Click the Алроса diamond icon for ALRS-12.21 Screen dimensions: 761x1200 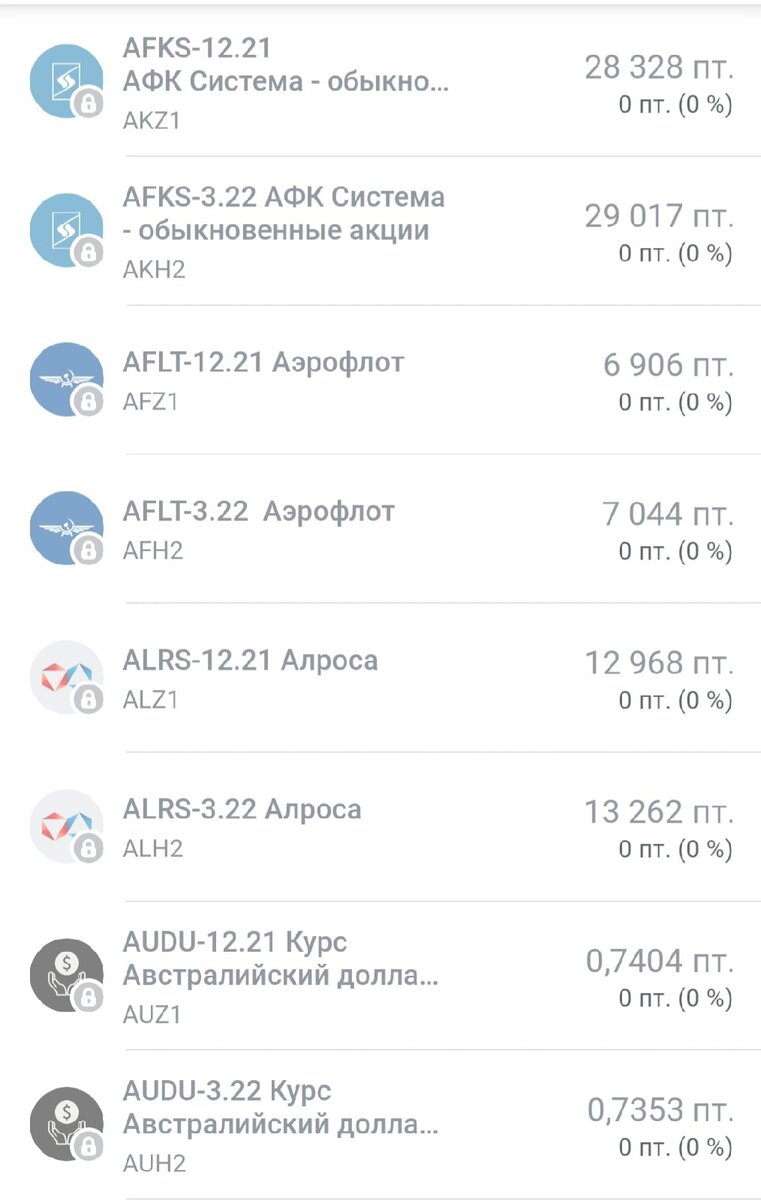(67, 675)
